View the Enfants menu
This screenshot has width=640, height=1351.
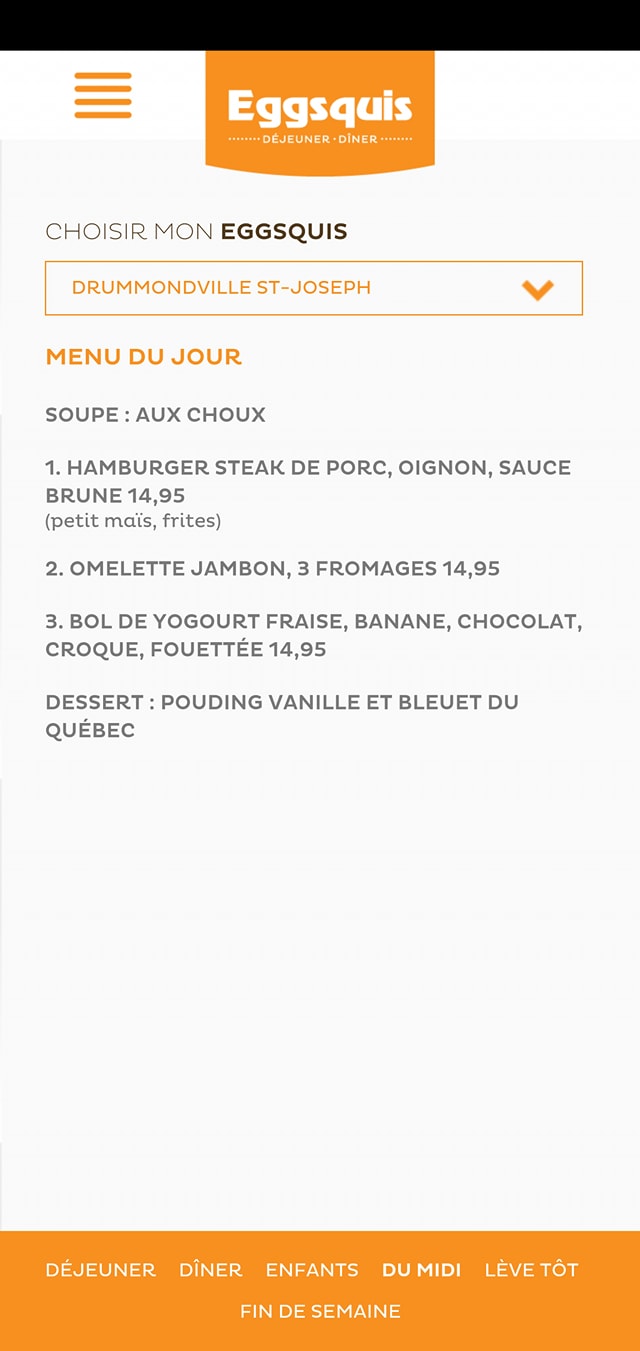pyautogui.click(x=312, y=1270)
